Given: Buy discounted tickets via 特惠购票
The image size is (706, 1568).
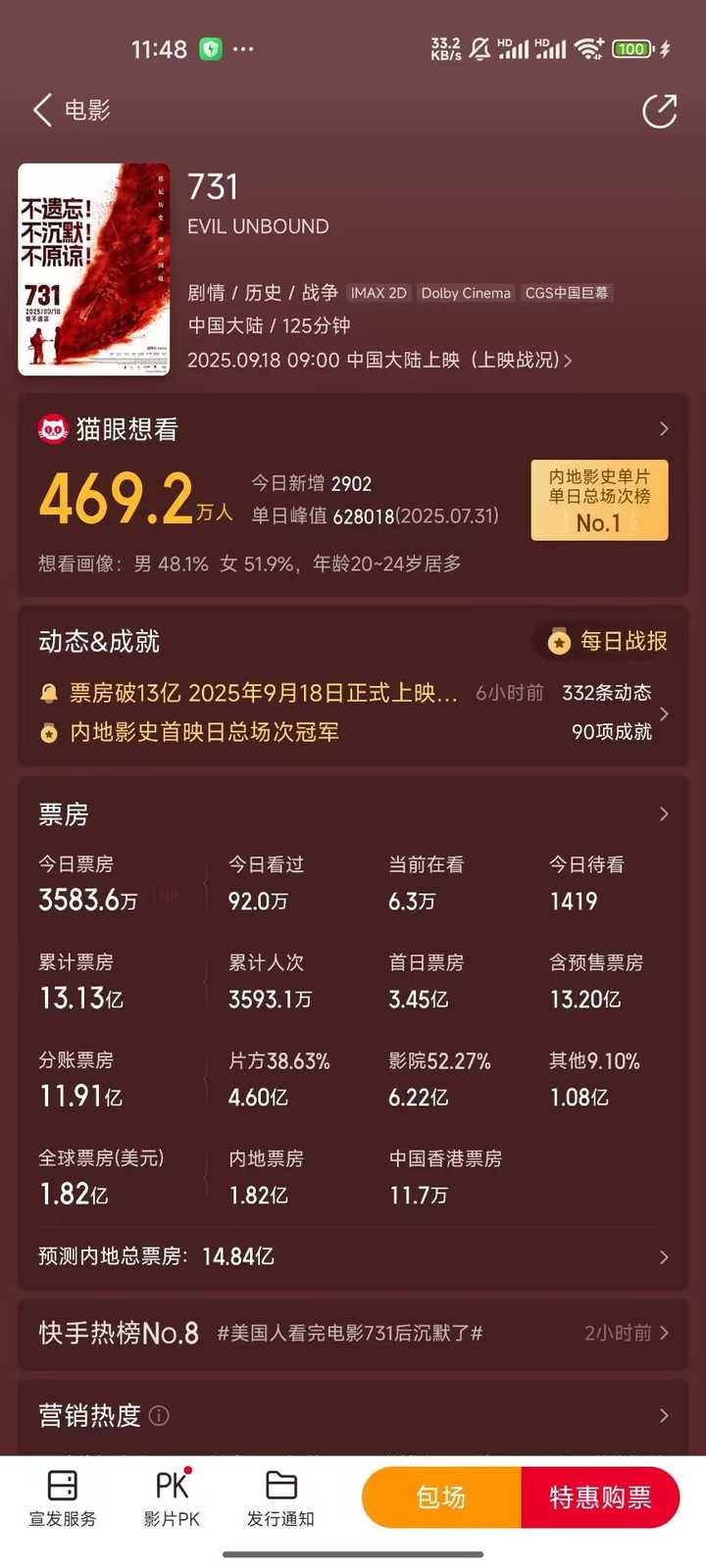Looking at the screenshot, I should click(600, 1497).
